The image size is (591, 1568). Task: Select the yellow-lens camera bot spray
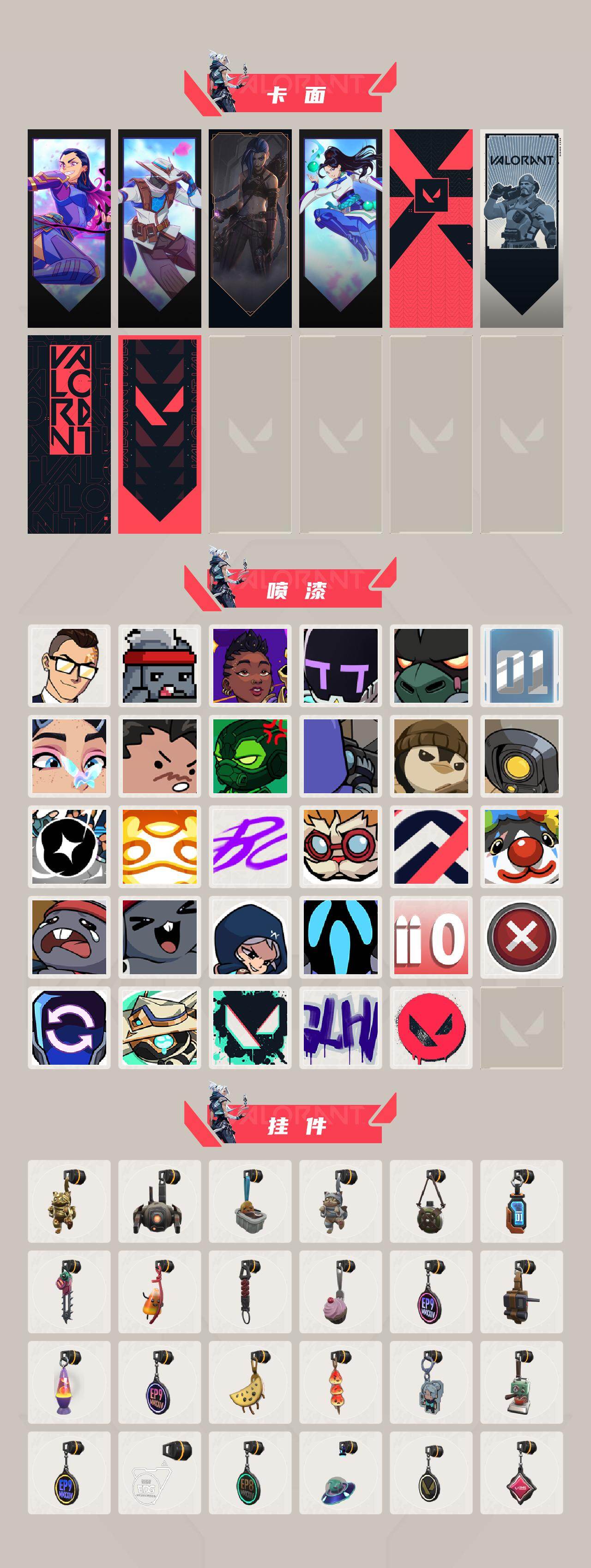click(x=521, y=757)
